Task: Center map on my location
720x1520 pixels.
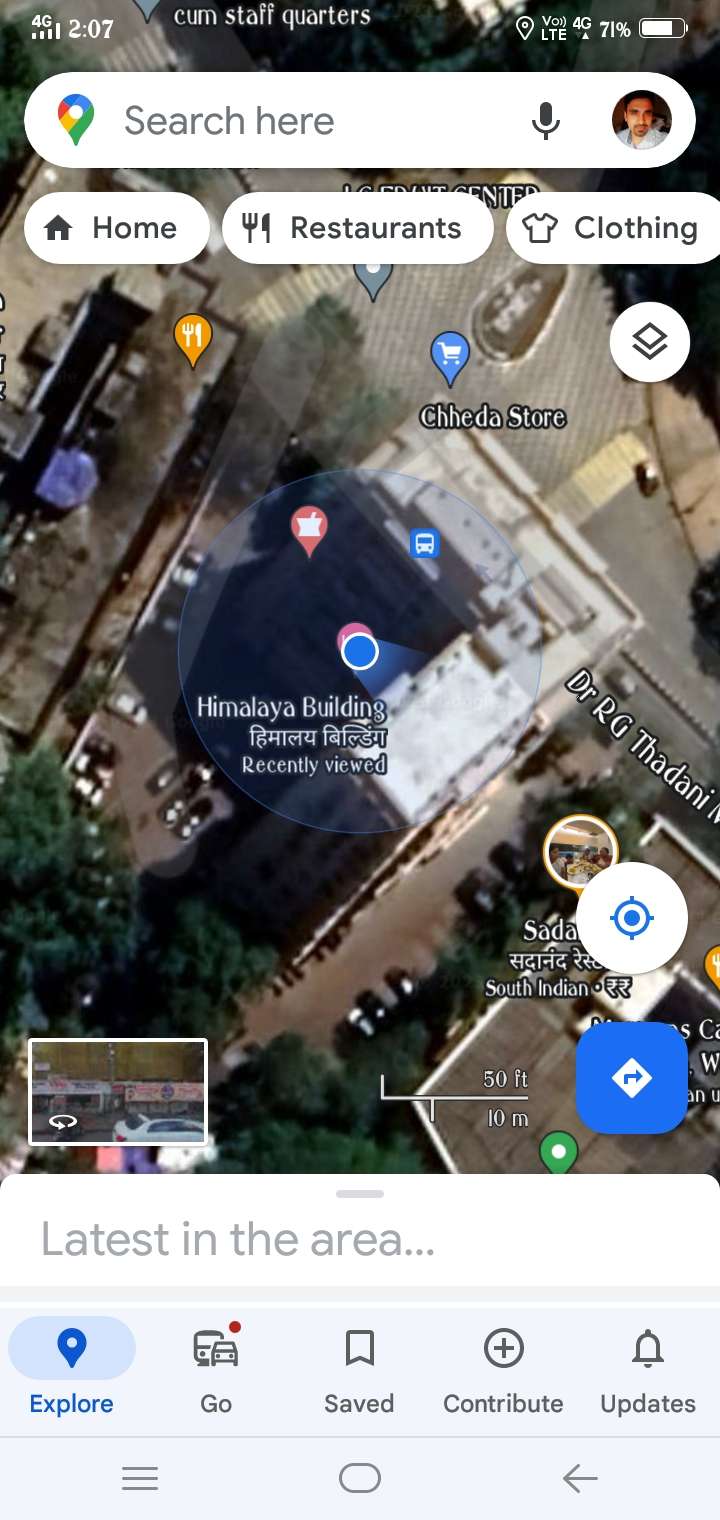Action: pos(632,918)
